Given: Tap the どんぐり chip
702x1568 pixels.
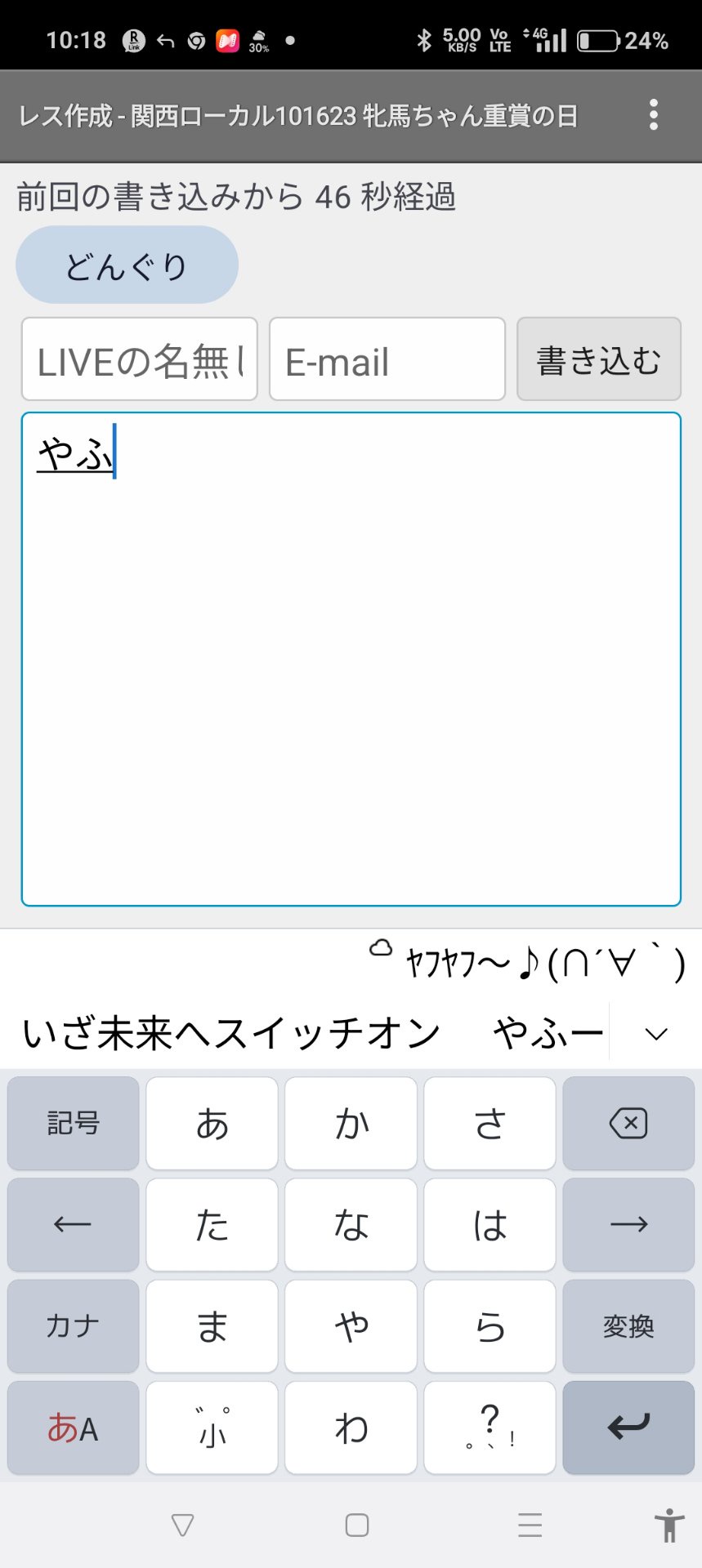Looking at the screenshot, I should 127,265.
